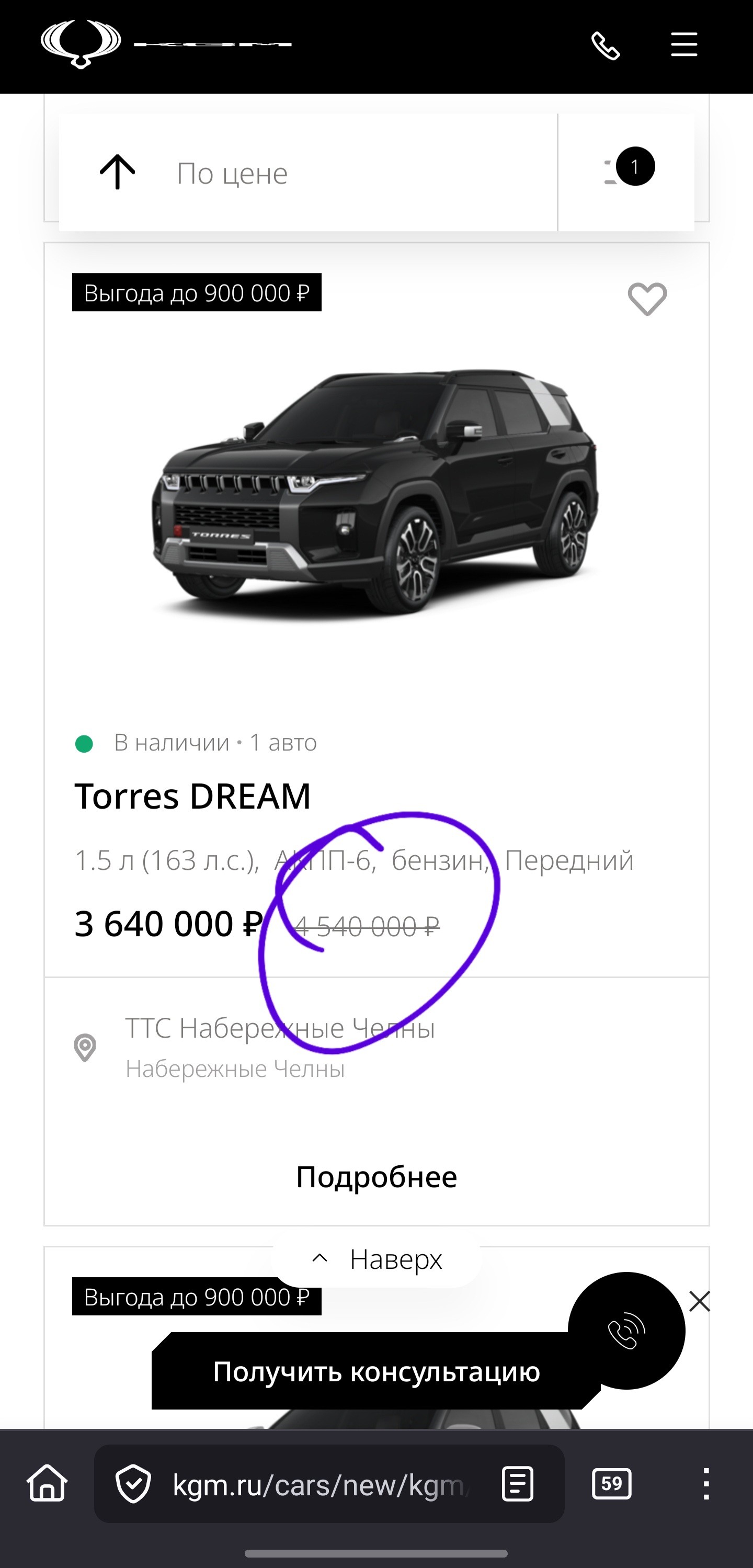Open the hamburger menu
This screenshot has width=753, height=1568.
pyautogui.click(x=683, y=45)
